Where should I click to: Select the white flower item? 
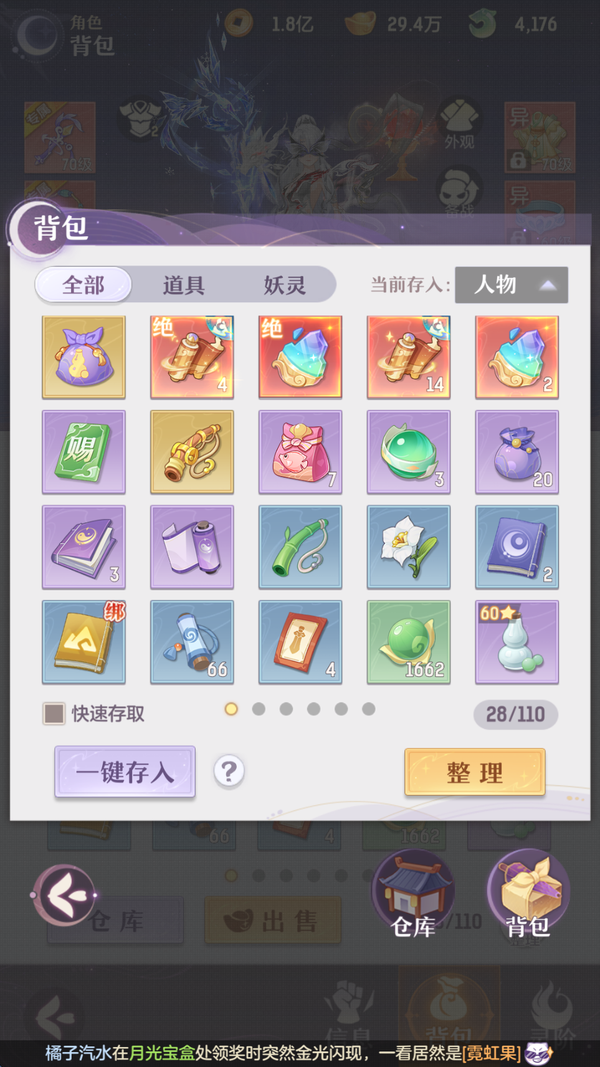[408, 546]
